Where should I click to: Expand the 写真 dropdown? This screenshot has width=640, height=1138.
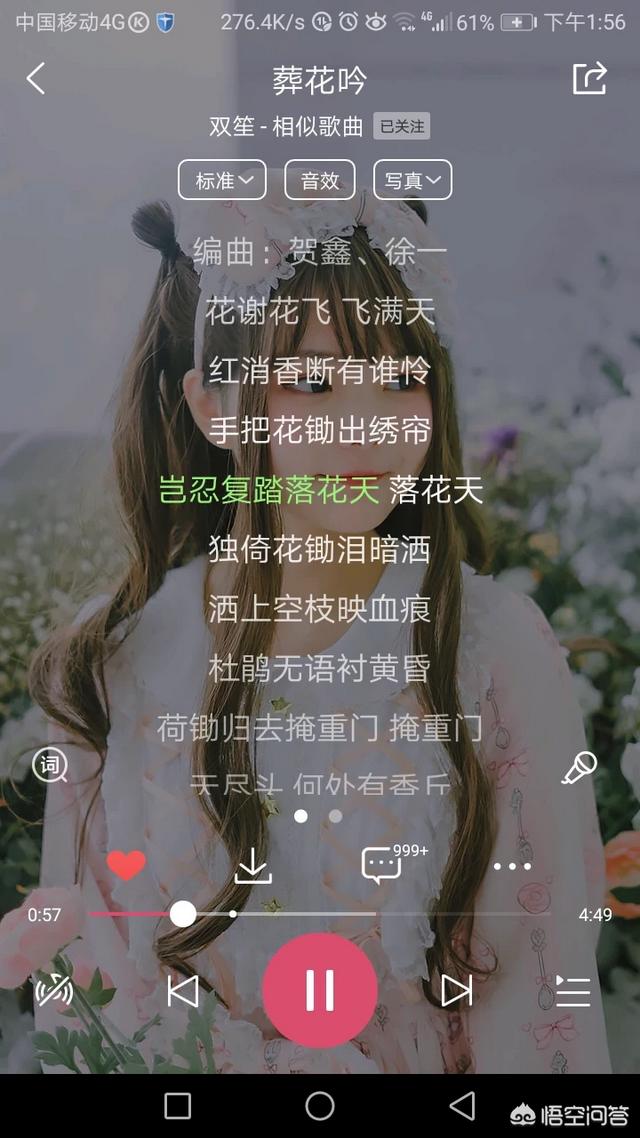(x=412, y=180)
